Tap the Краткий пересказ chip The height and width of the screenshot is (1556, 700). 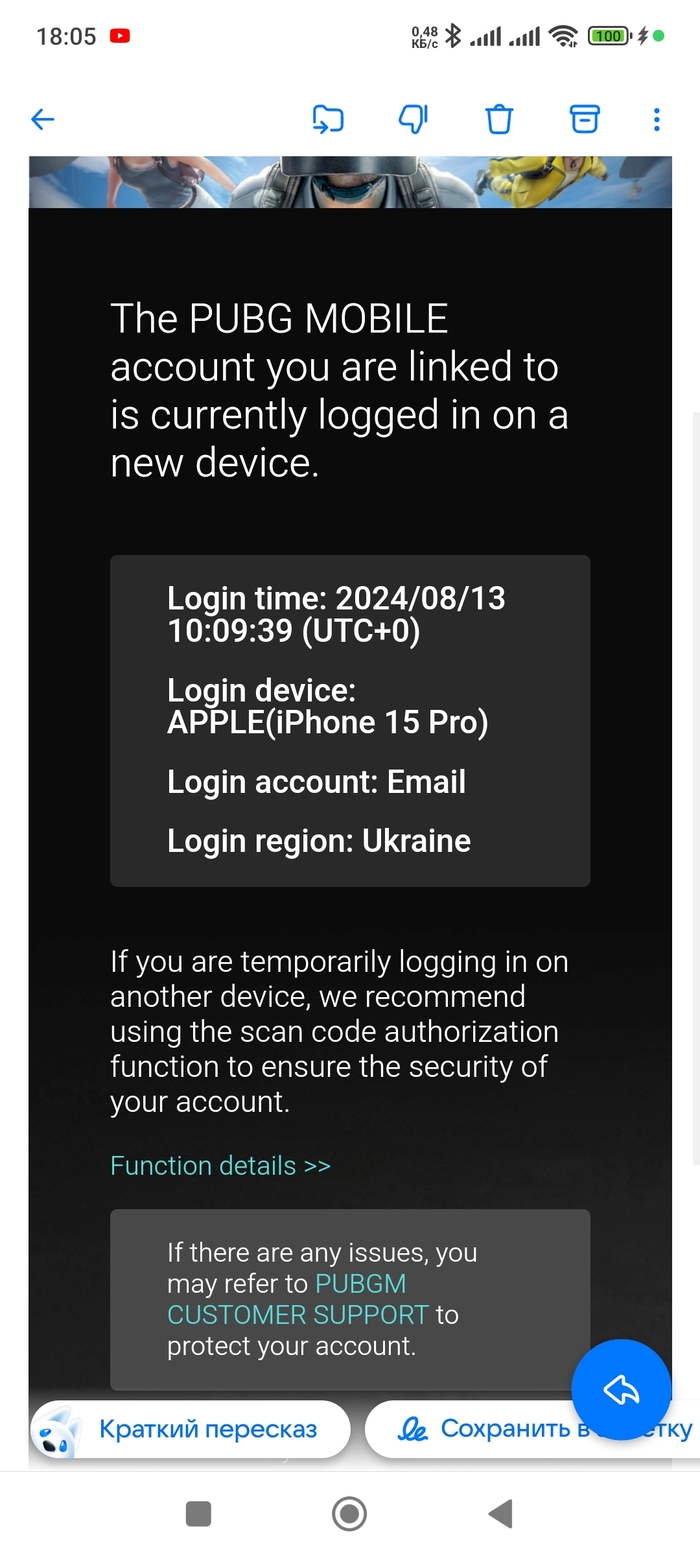point(190,1429)
